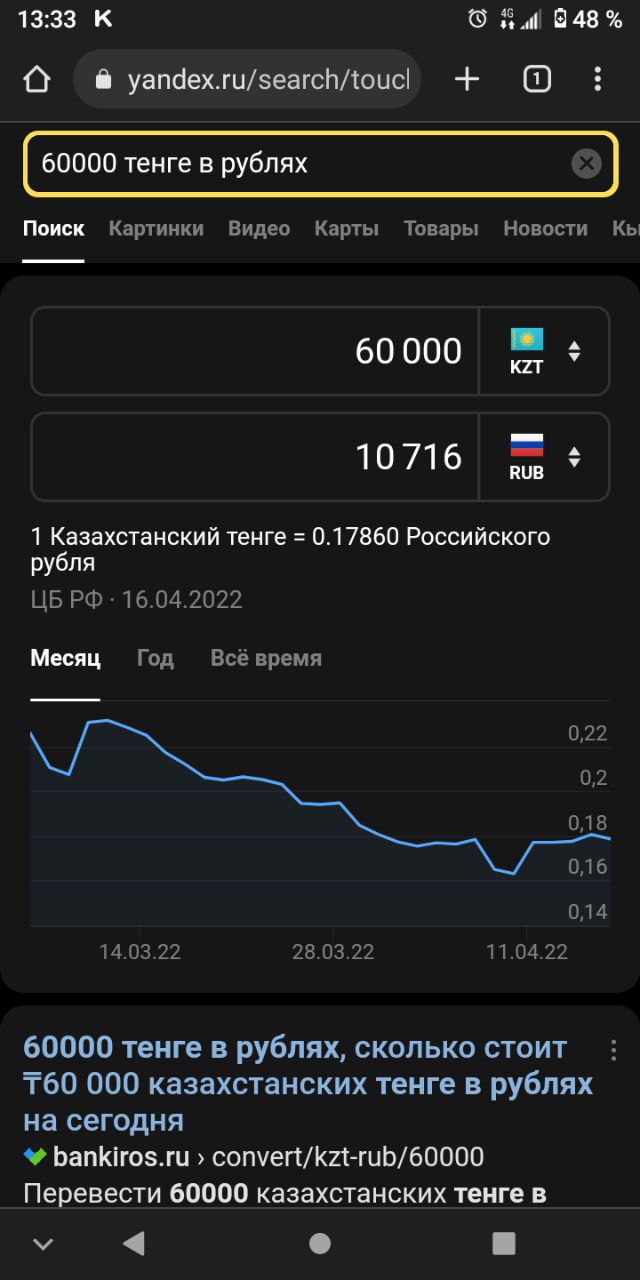Image resolution: width=640 pixels, height=1280 pixels.
Task: Switch to the Видео tab
Action: [259, 228]
